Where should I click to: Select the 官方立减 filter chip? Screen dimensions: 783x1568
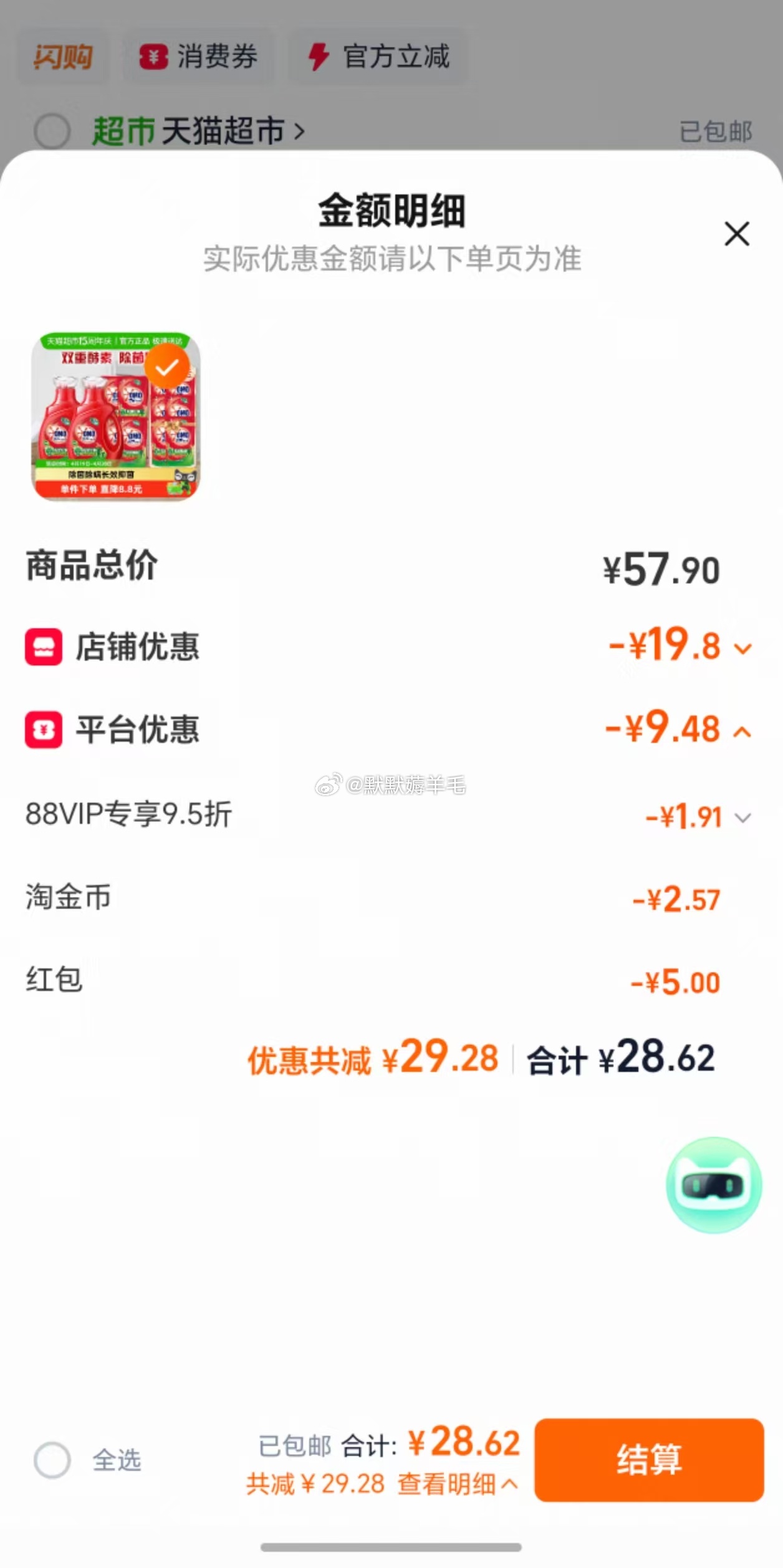coord(378,57)
